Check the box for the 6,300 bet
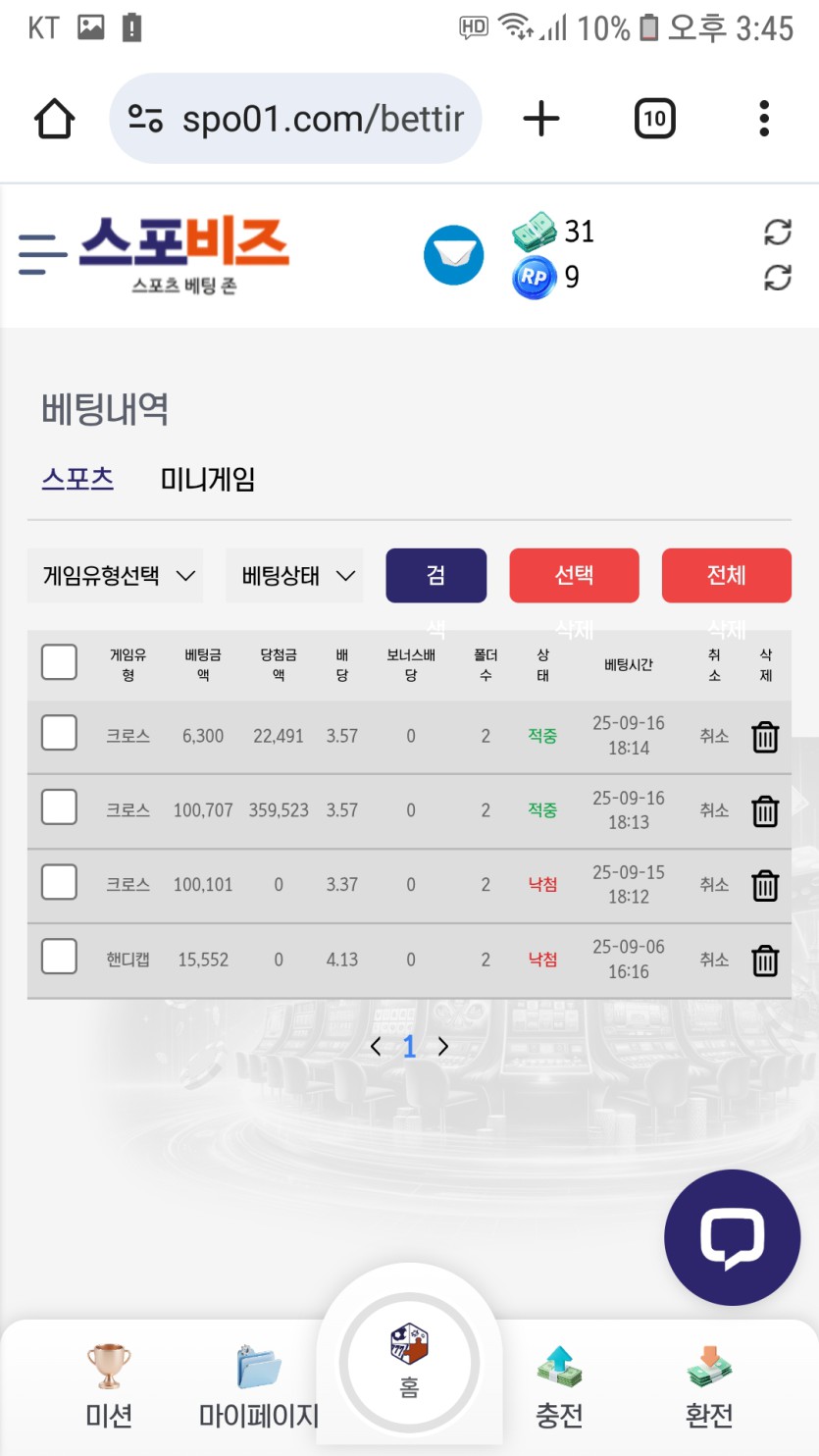The image size is (819, 1456). 59,733
